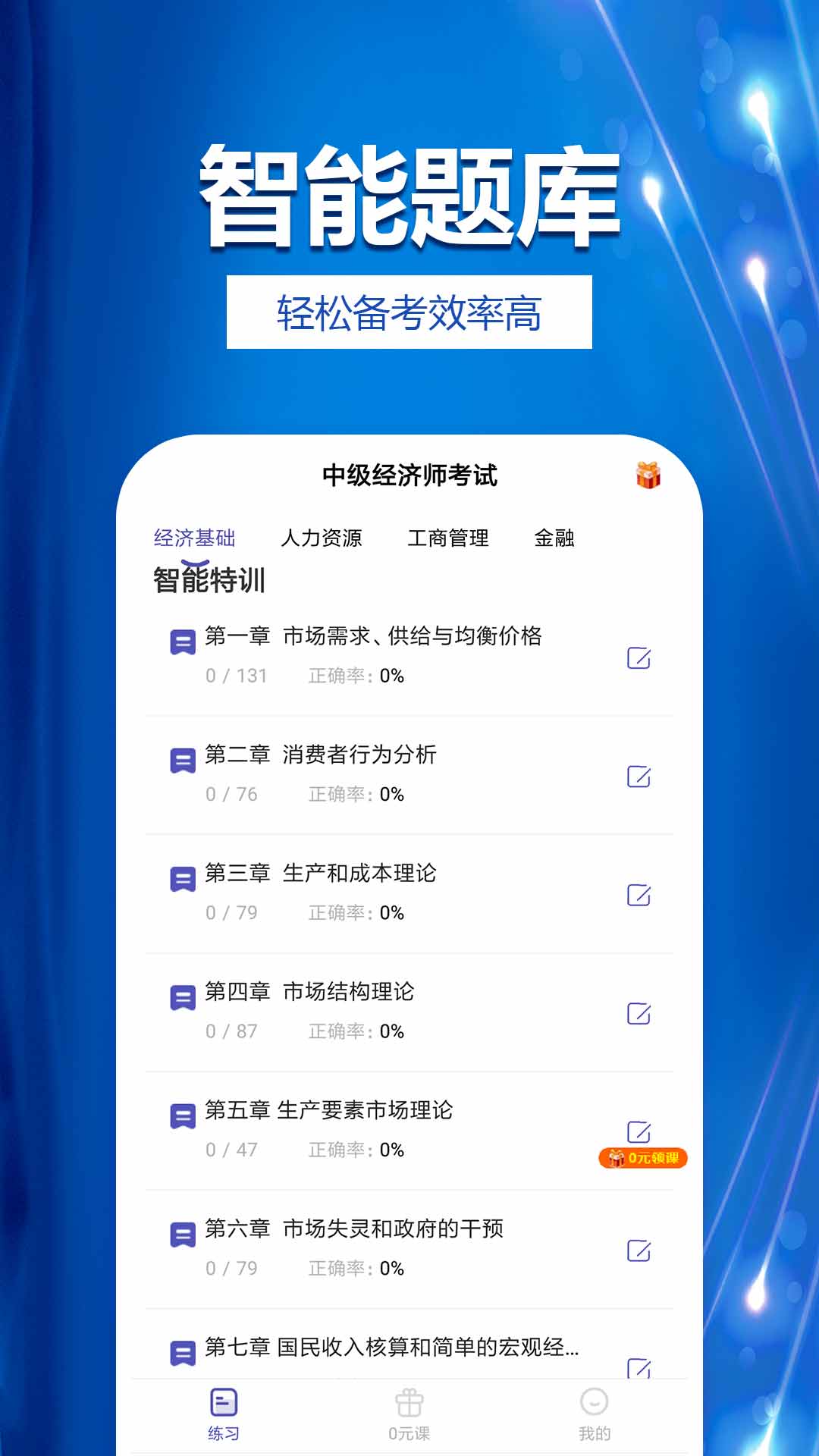819x1456 pixels.
Task: Tap 正确率 0% for 第二章
Action: point(355,795)
